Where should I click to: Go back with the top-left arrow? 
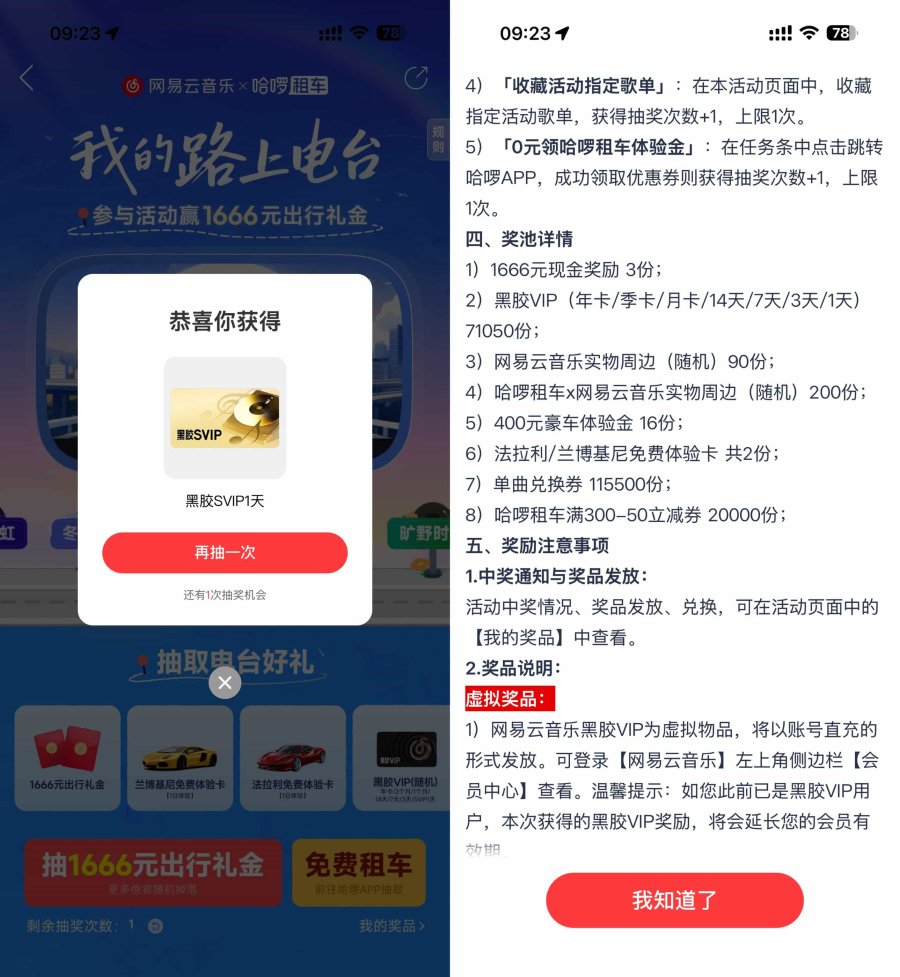(27, 79)
